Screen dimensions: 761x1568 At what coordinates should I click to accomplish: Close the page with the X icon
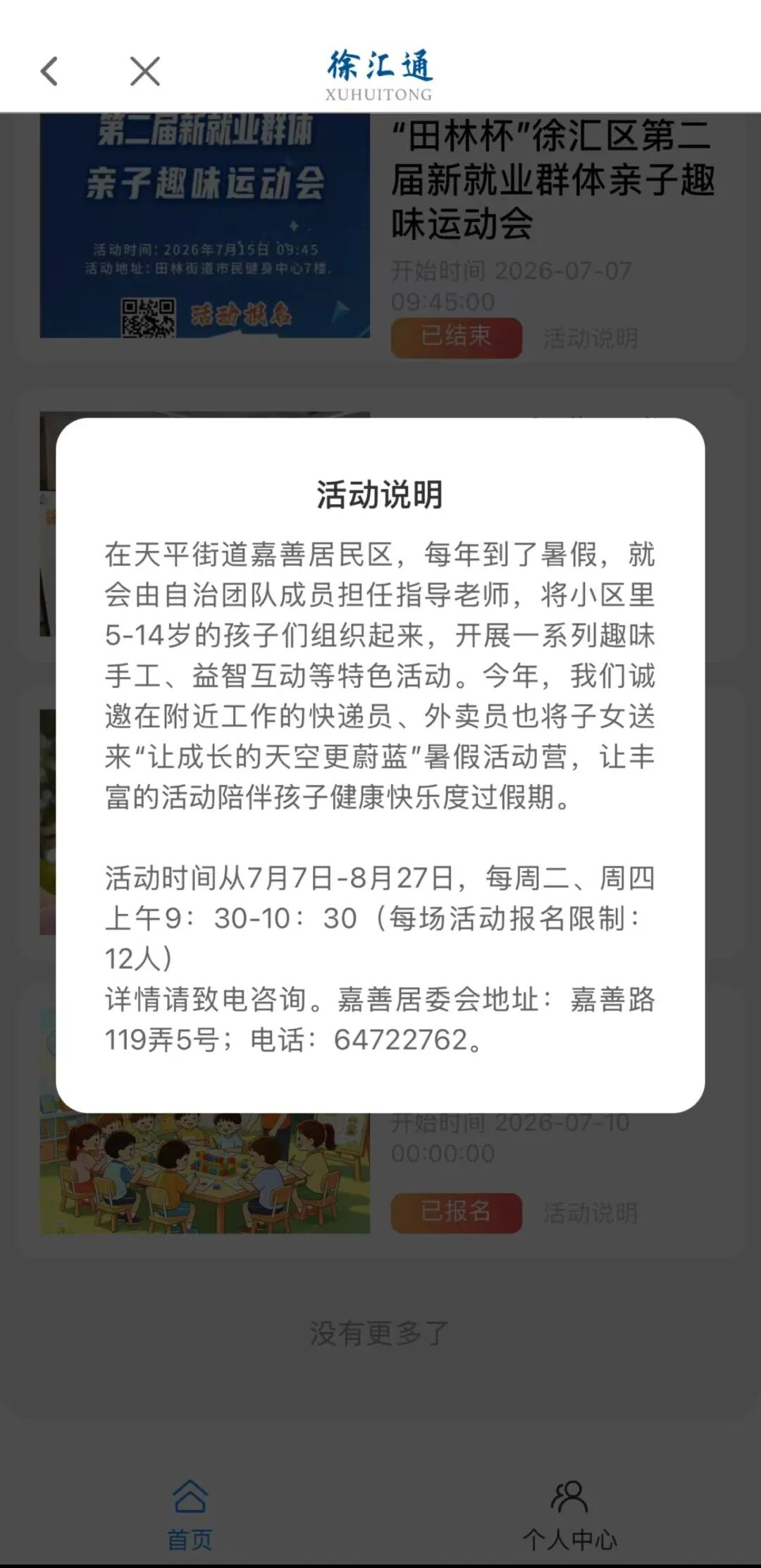pyautogui.click(x=145, y=71)
